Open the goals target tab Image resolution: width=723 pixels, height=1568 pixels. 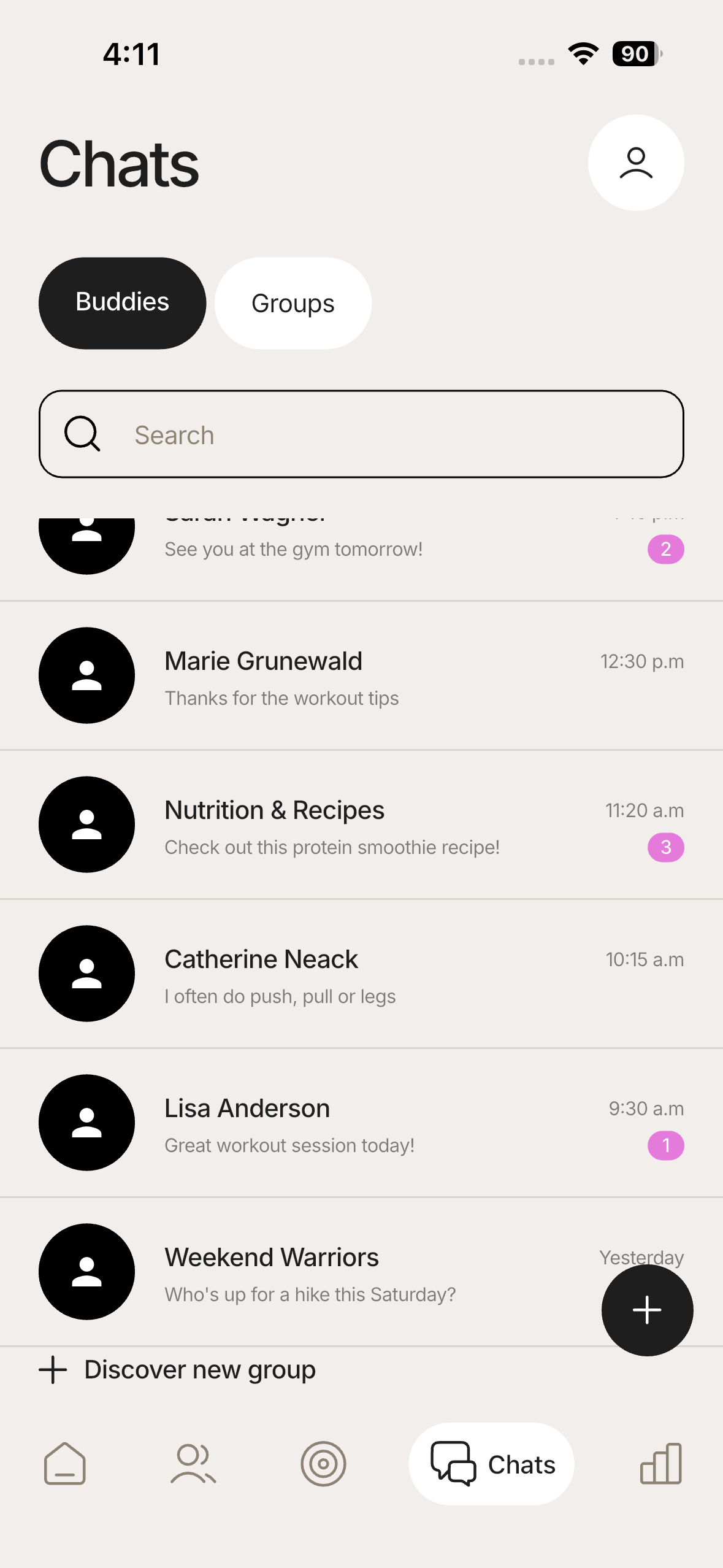click(x=323, y=1464)
